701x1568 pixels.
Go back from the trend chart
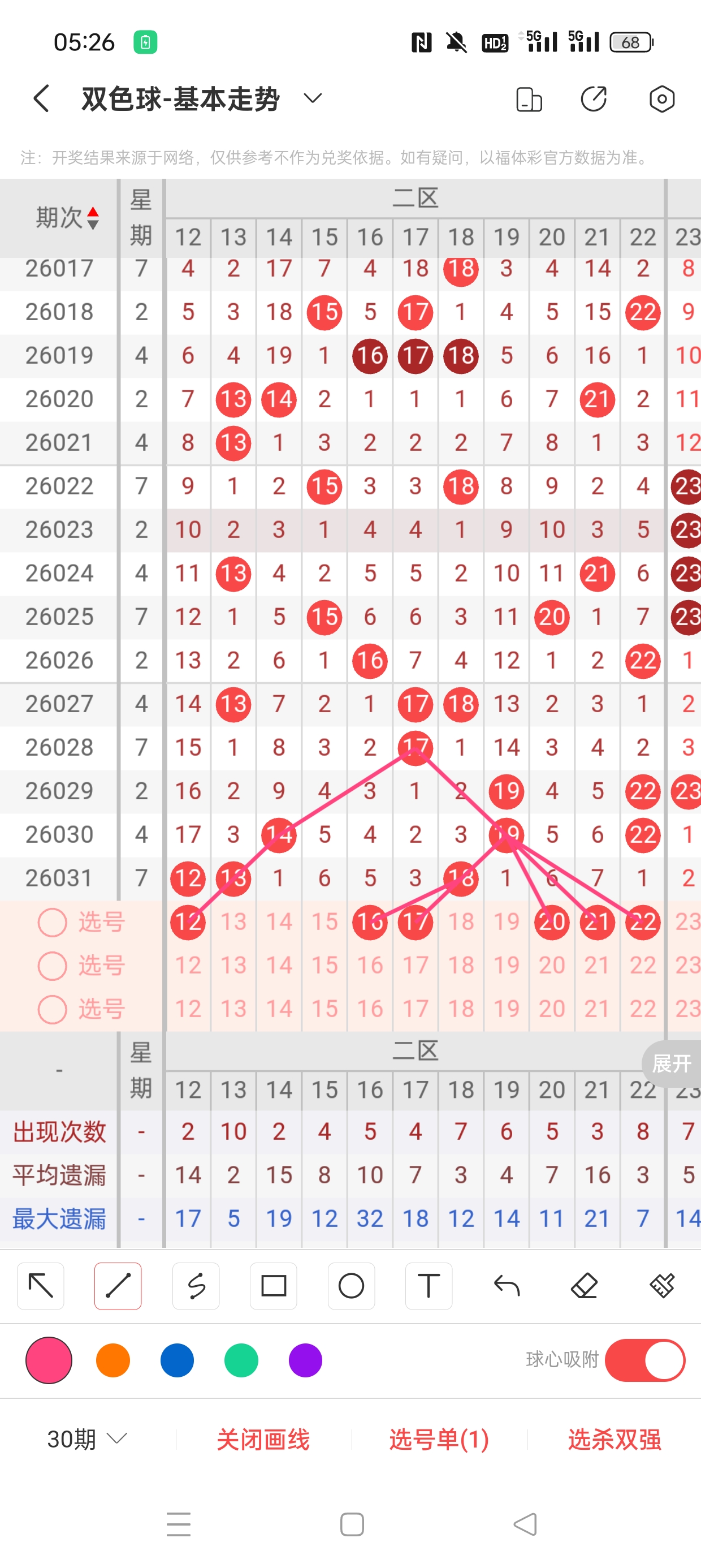[41, 98]
